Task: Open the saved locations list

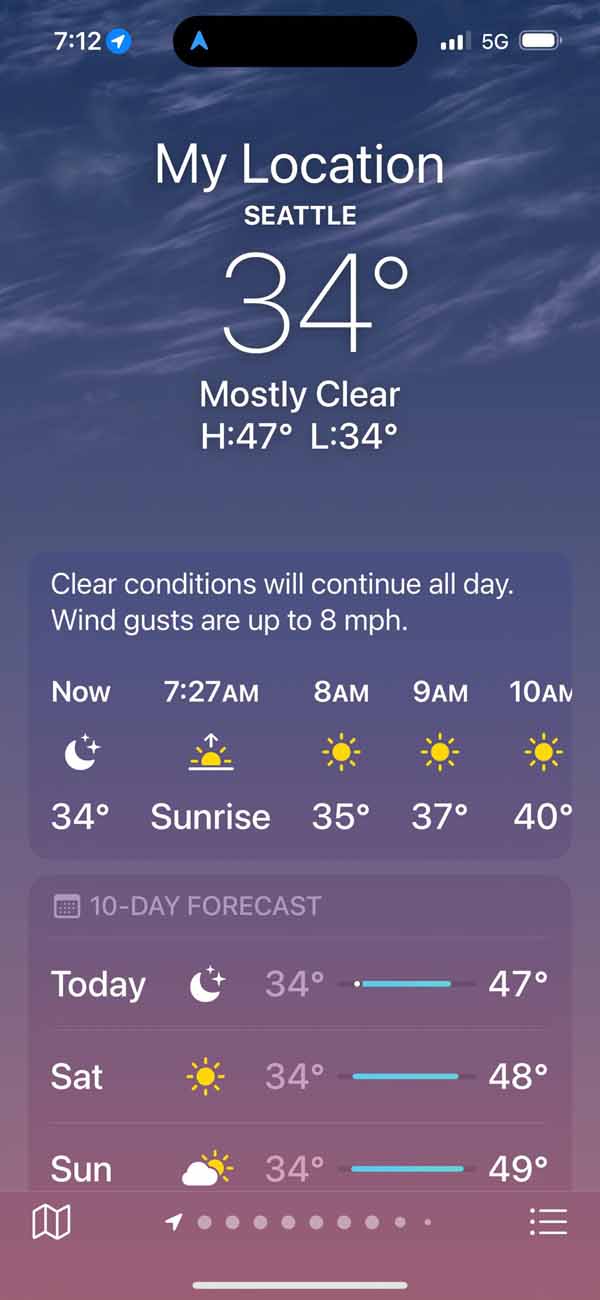Action: click(548, 1221)
